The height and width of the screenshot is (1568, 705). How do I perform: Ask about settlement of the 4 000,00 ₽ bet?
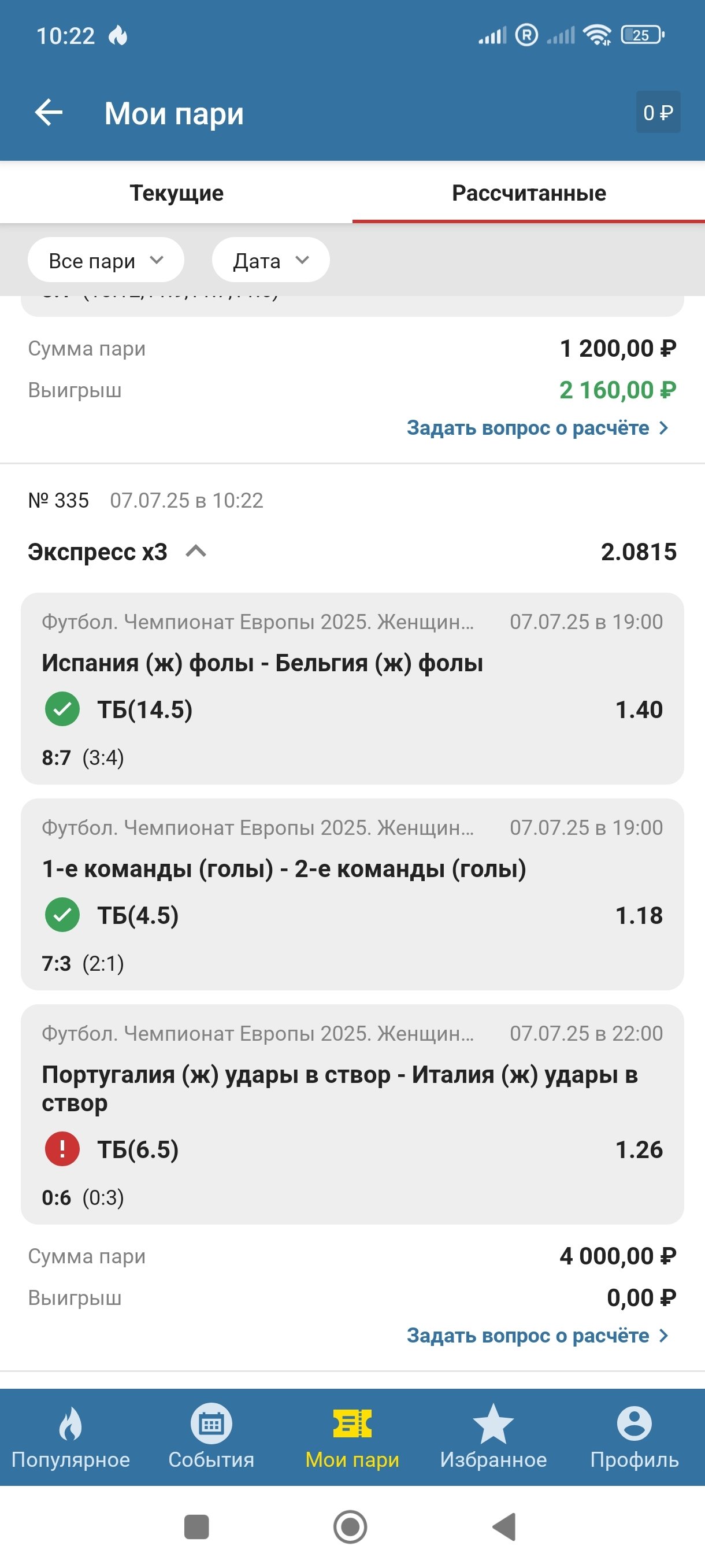tap(538, 1336)
